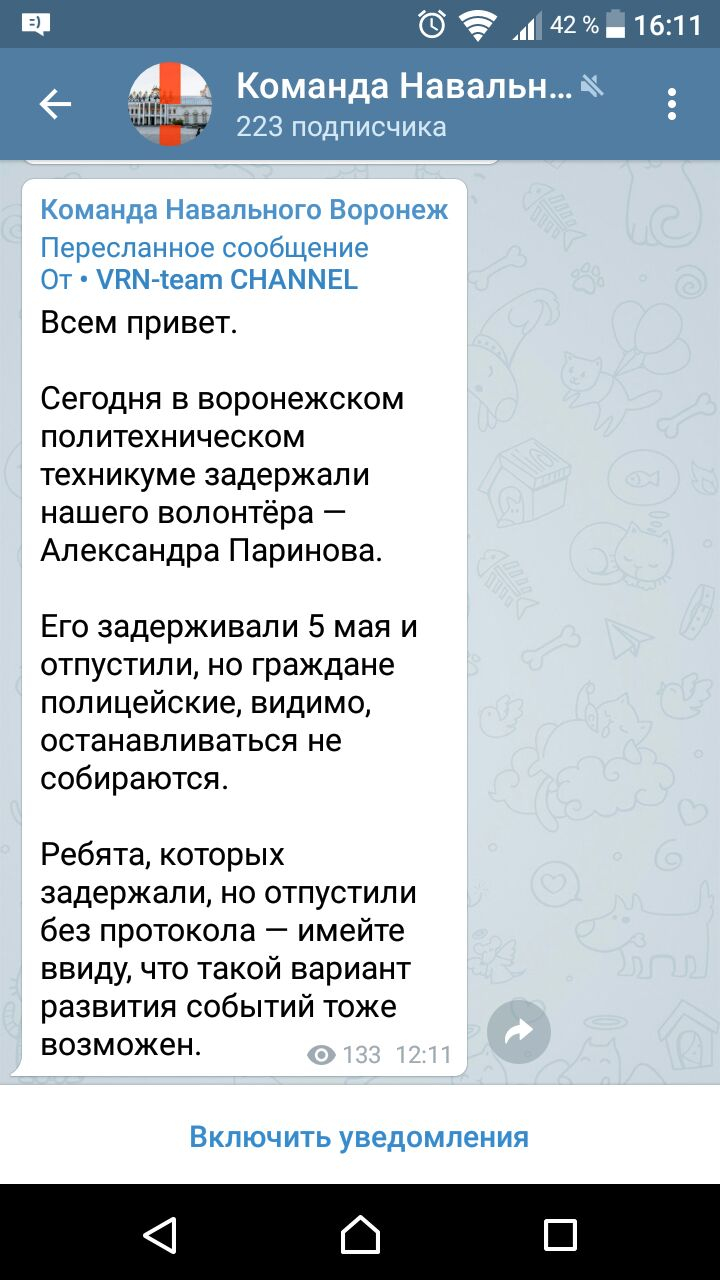The image size is (720, 1280).
Task: Tap the Команда Навального Воронеж sender name
Action: click(x=244, y=210)
